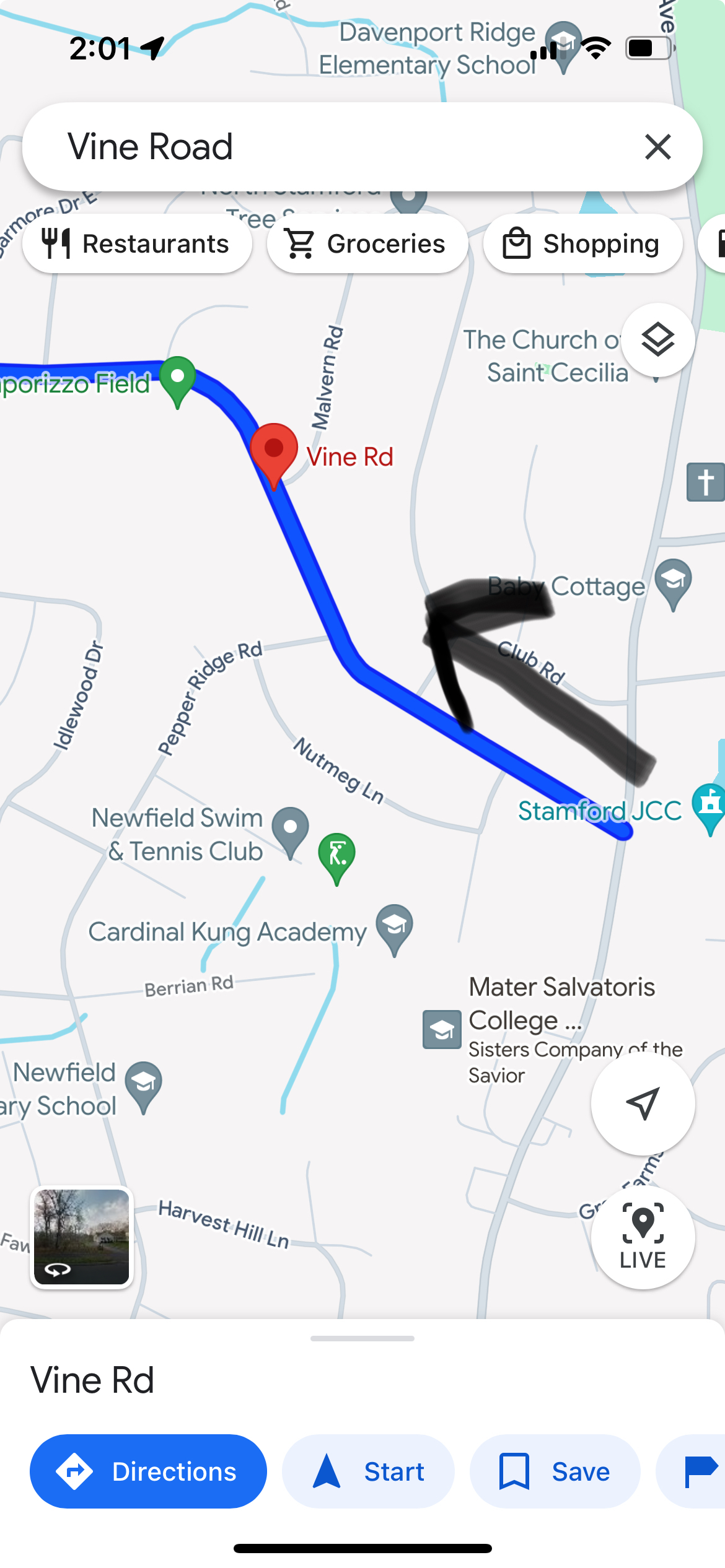Viewport: 725px width, 1568px height.
Task: Center map on my location
Action: pos(643,1103)
